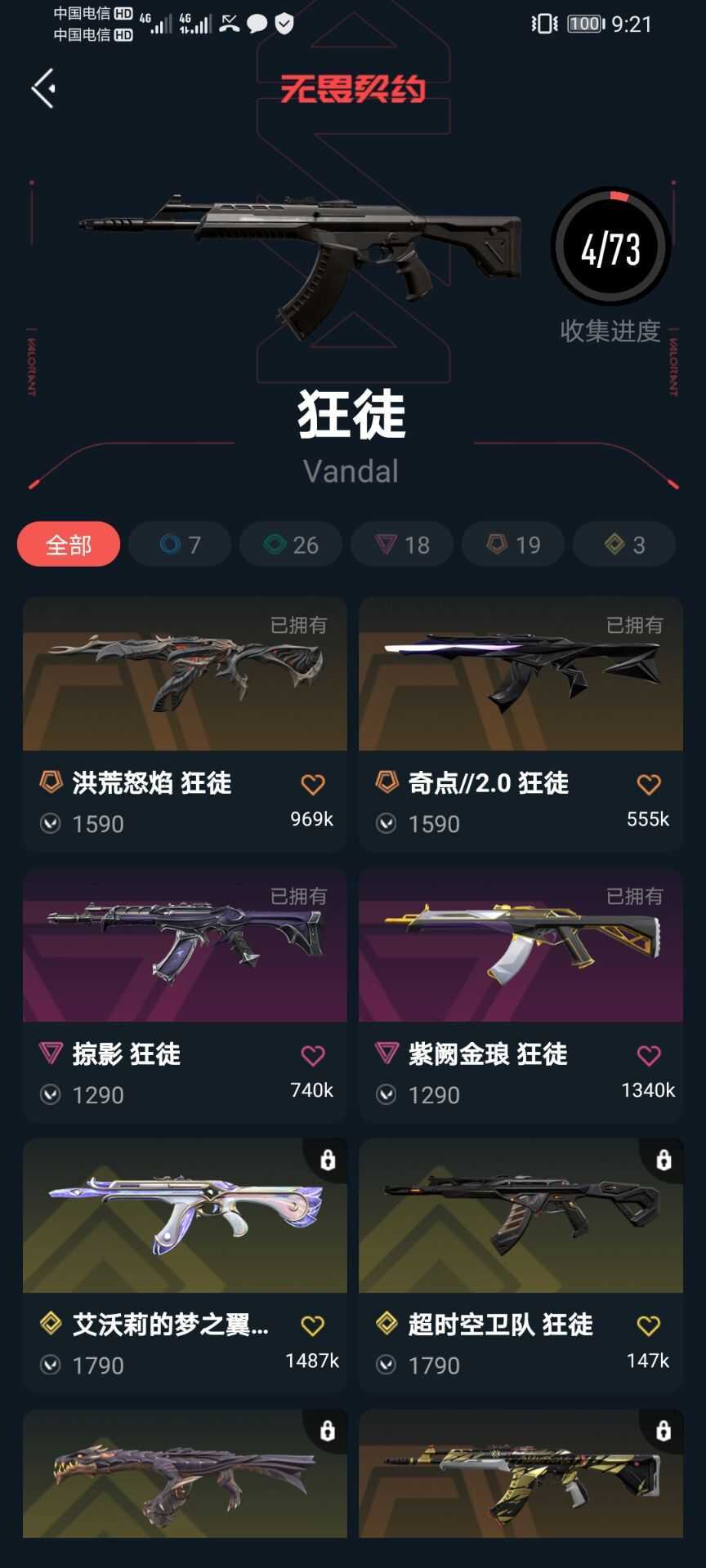Open the 艾沃莉的梦之翼 skin card
This screenshot has width=706, height=1568.
click(185, 1217)
